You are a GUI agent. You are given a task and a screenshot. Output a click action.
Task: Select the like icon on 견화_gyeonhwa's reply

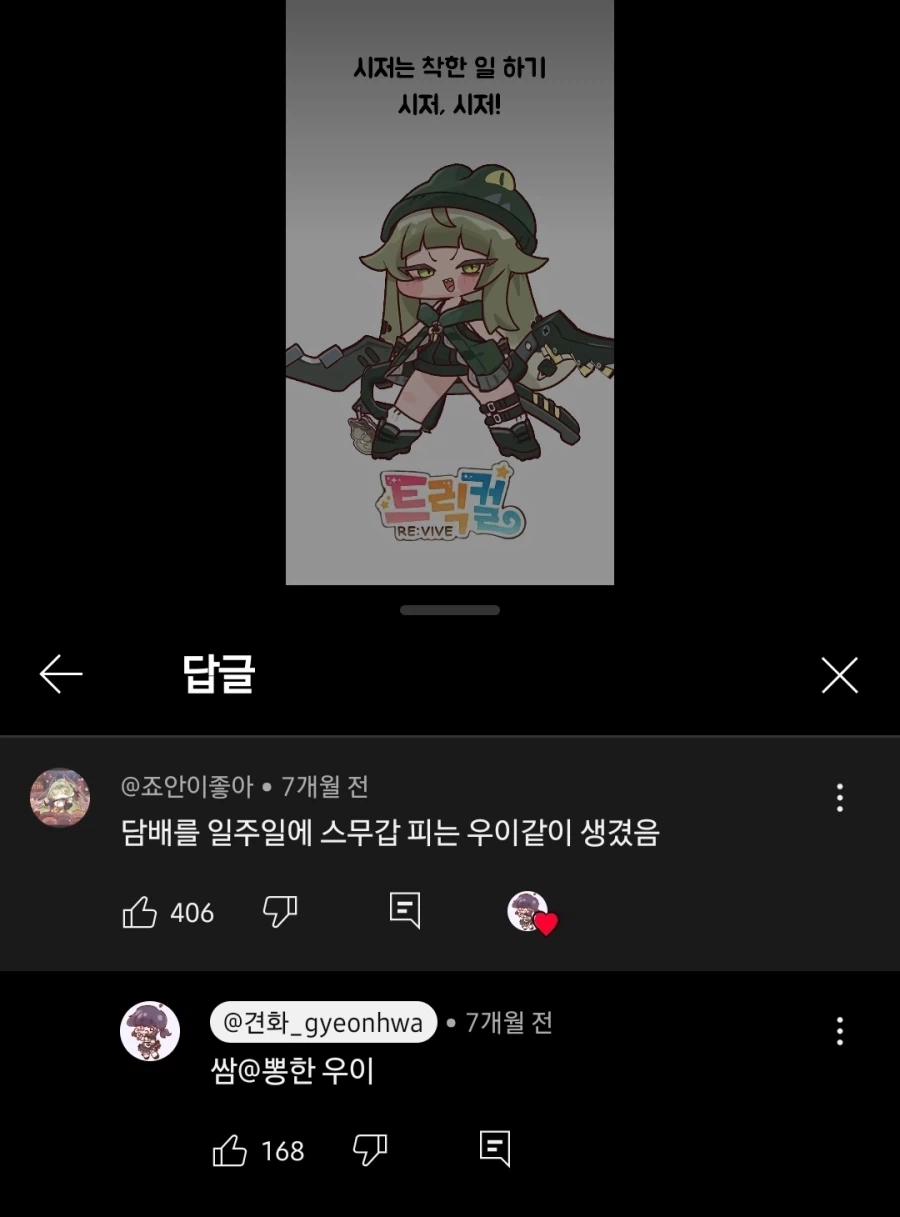pyautogui.click(x=230, y=1151)
